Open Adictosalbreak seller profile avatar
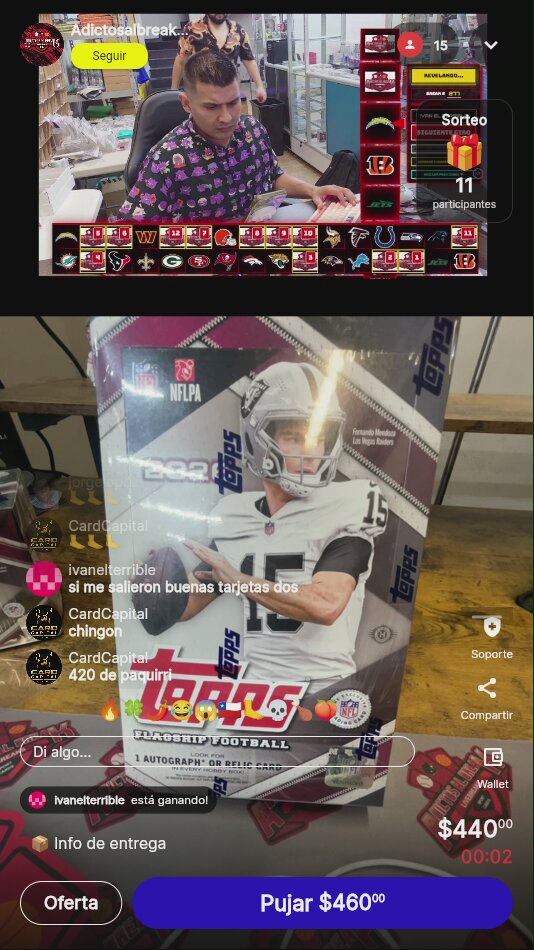 click(x=42, y=44)
